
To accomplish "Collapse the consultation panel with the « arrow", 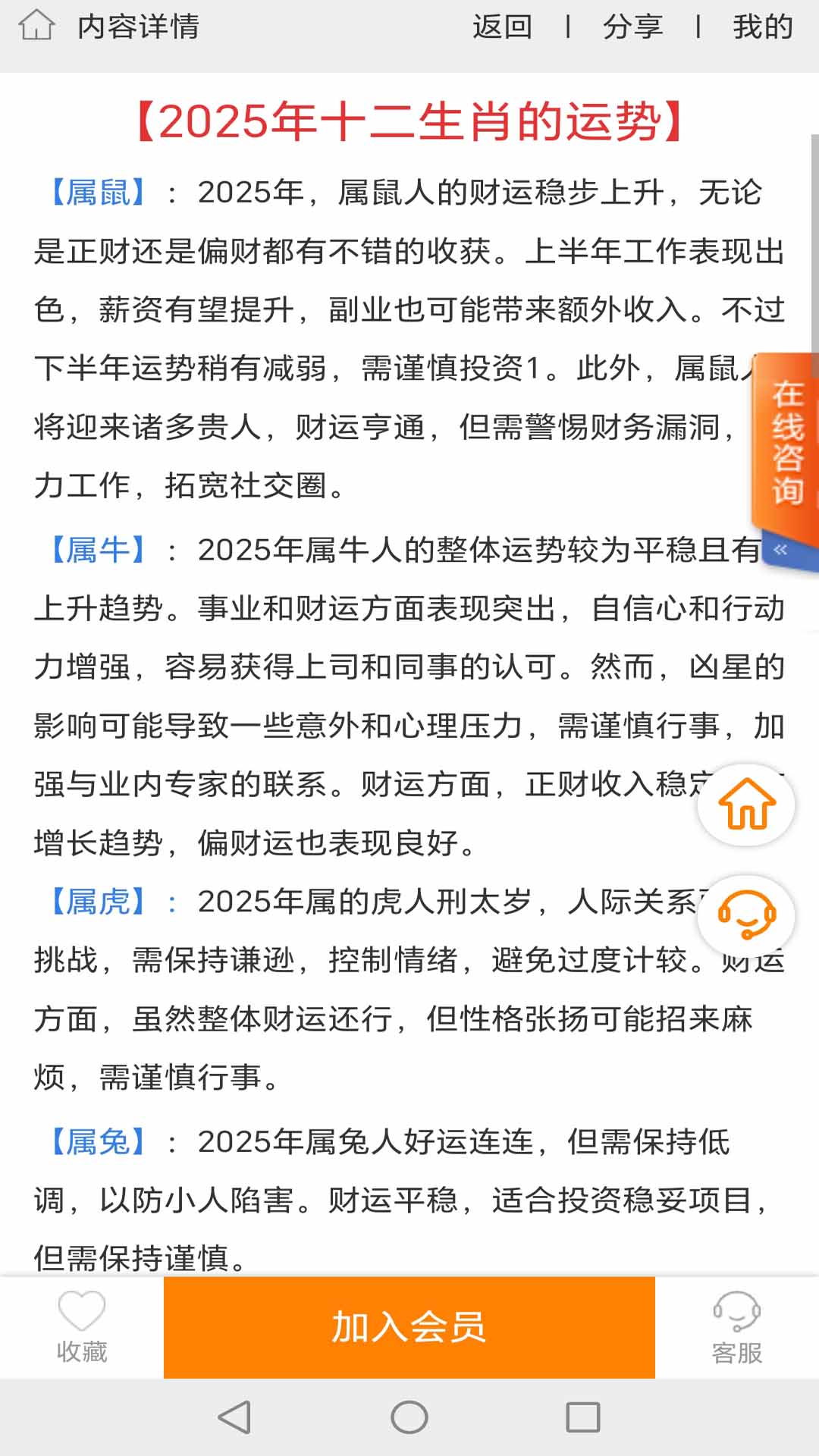I will tap(780, 548).
